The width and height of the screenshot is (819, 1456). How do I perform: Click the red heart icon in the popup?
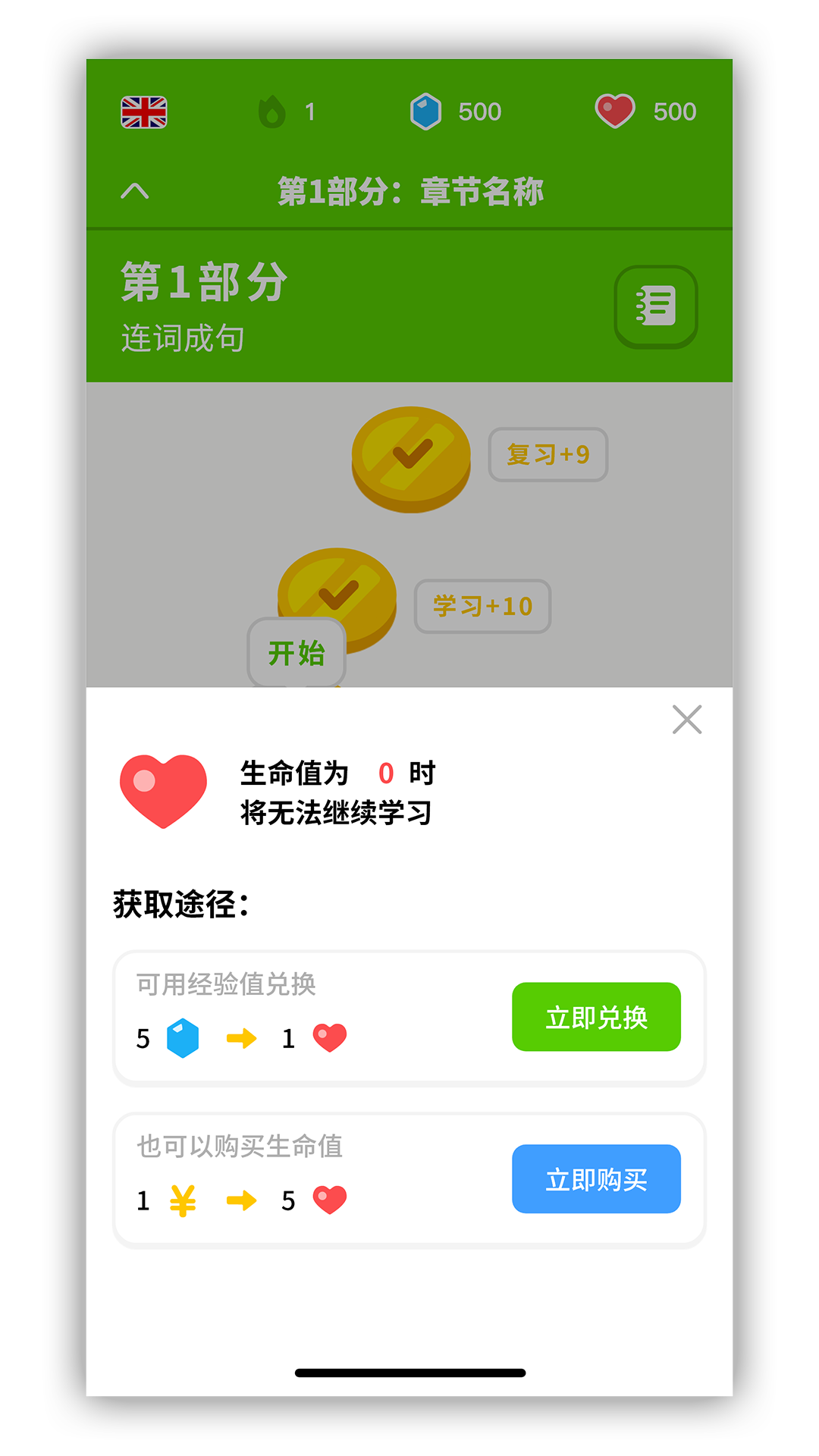(x=163, y=791)
